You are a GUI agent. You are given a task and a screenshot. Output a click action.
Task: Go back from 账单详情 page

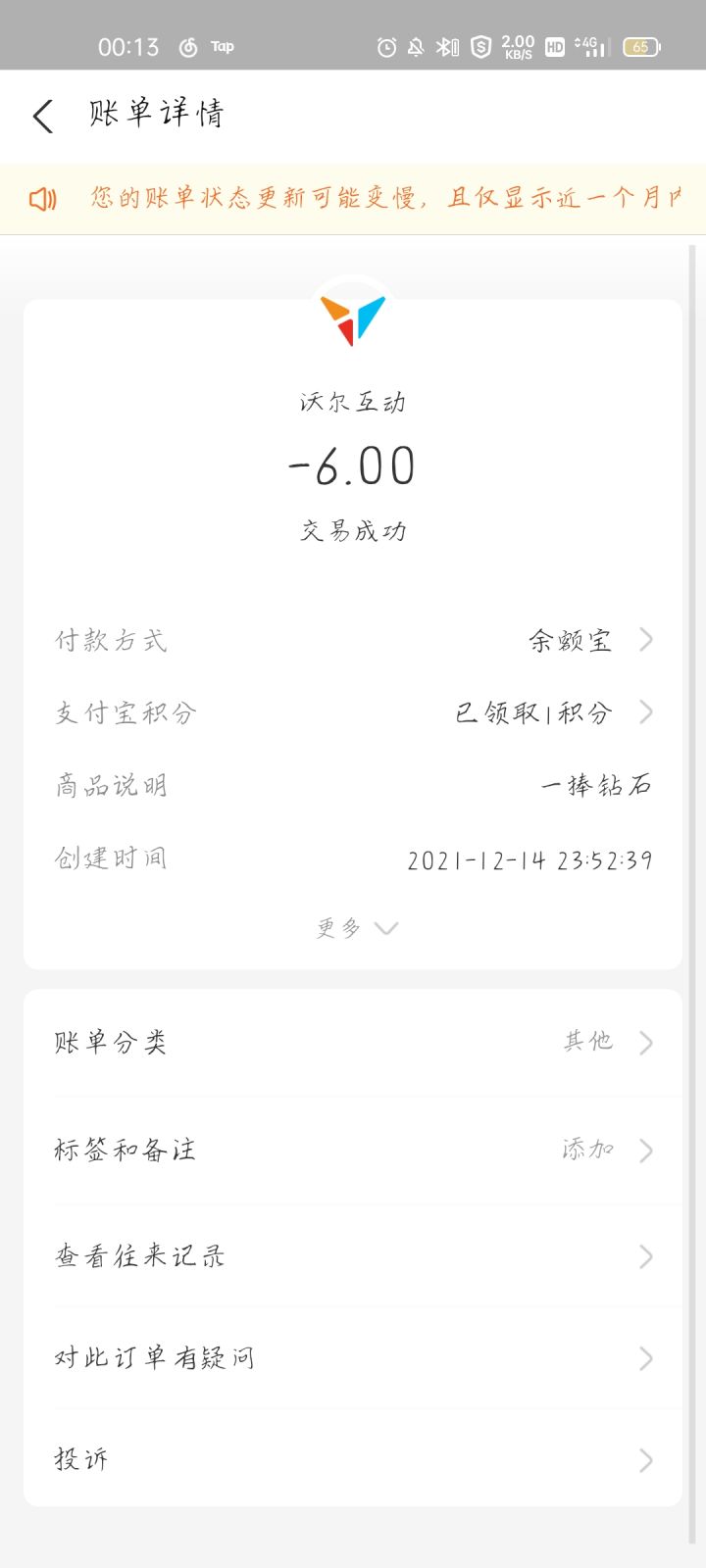point(43,116)
